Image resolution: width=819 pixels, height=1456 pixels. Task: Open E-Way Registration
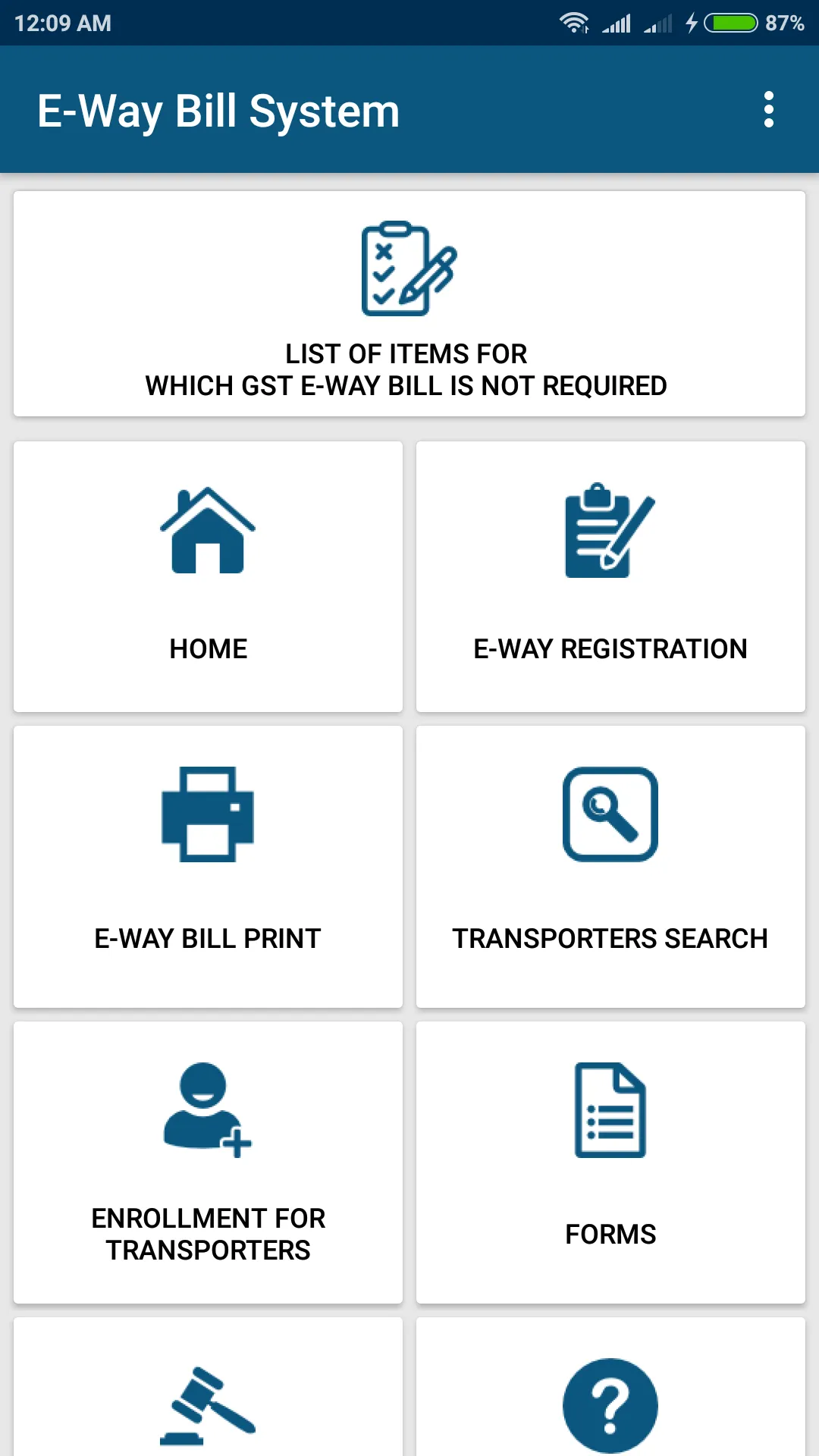coord(610,576)
